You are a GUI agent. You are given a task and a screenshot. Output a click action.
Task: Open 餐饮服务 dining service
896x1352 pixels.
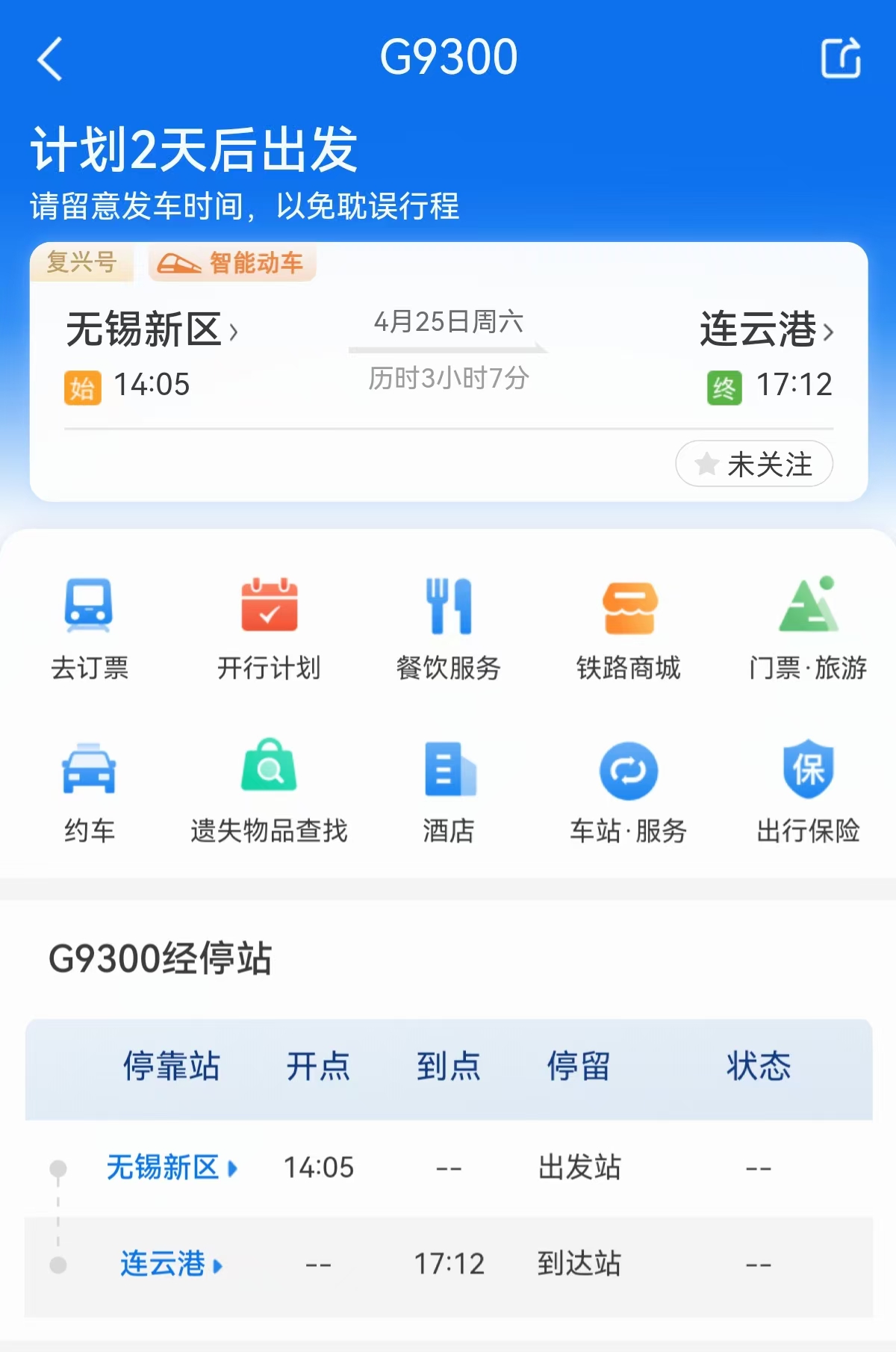(448, 629)
